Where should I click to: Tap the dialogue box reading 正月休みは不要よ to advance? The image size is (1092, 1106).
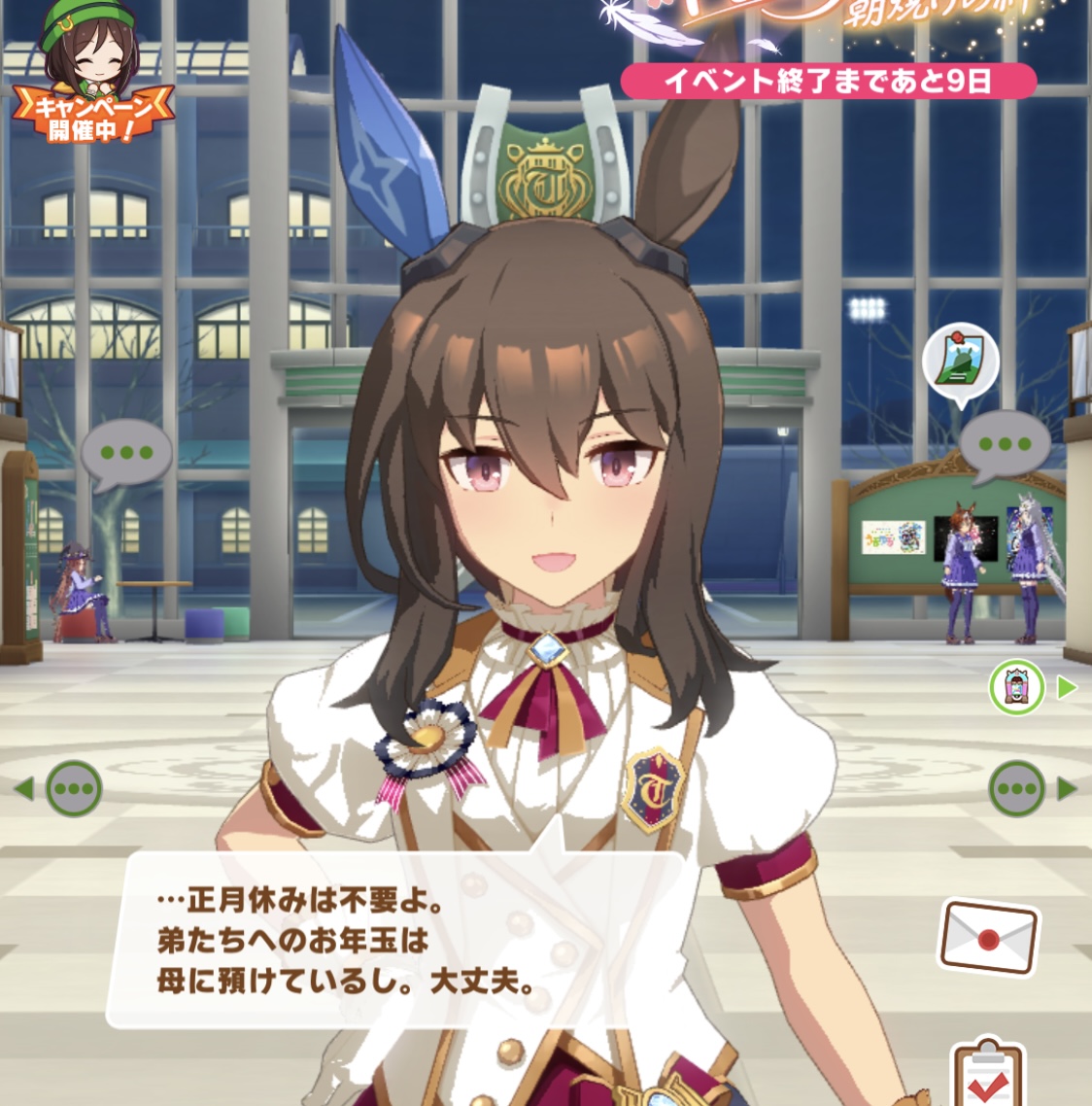pyautogui.click(x=403, y=939)
